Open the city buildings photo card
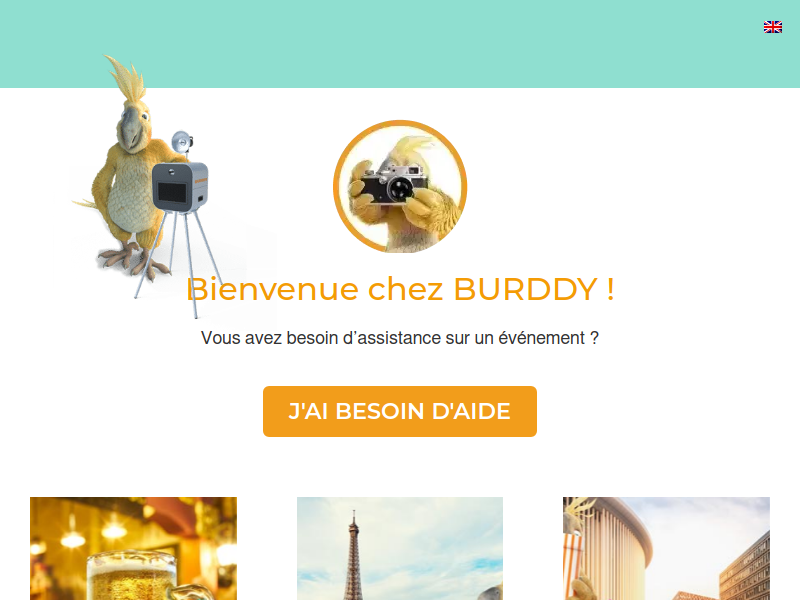The image size is (800, 600). tap(666, 548)
